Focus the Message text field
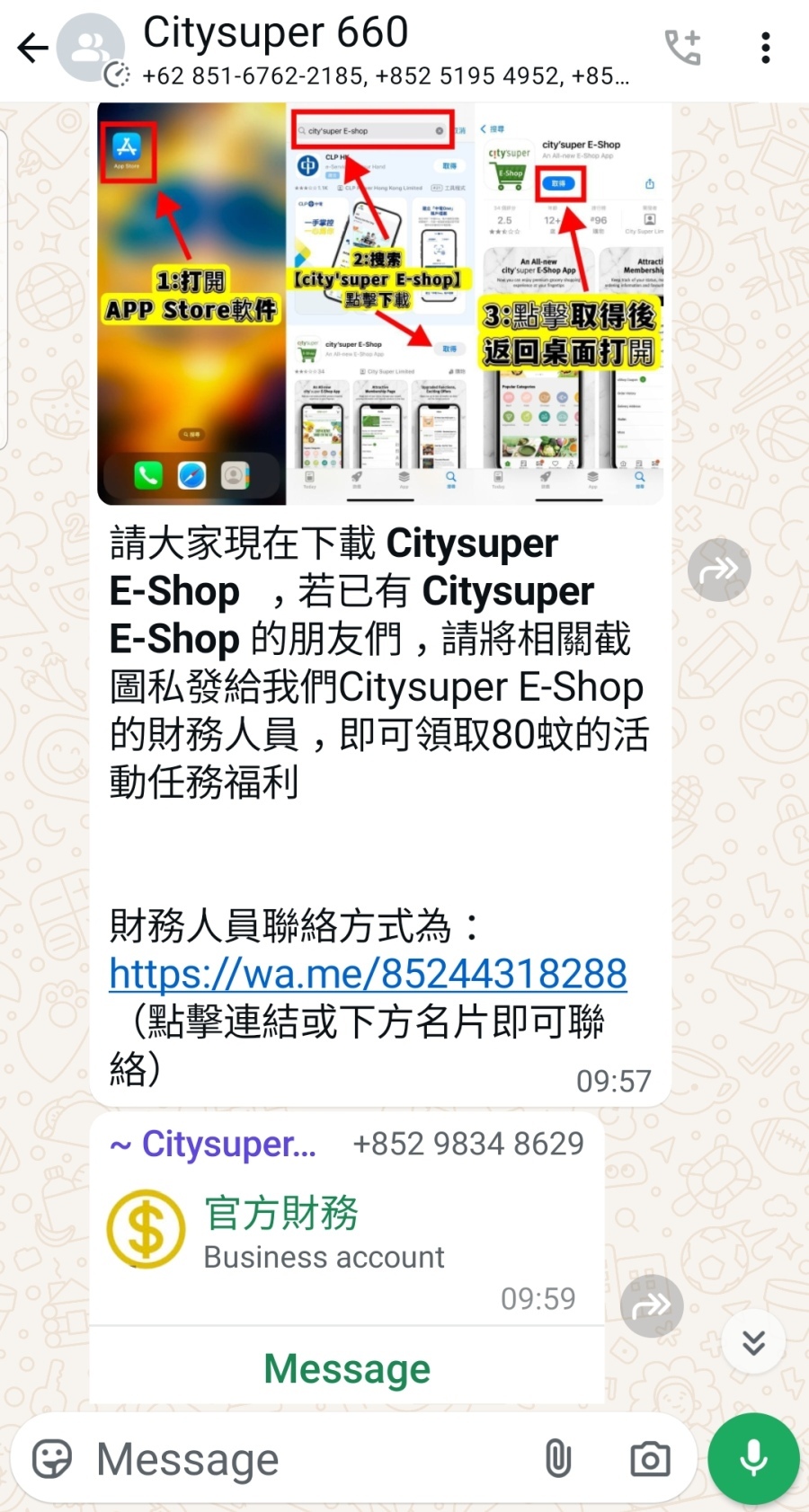This screenshot has width=809, height=1512. point(306,1459)
